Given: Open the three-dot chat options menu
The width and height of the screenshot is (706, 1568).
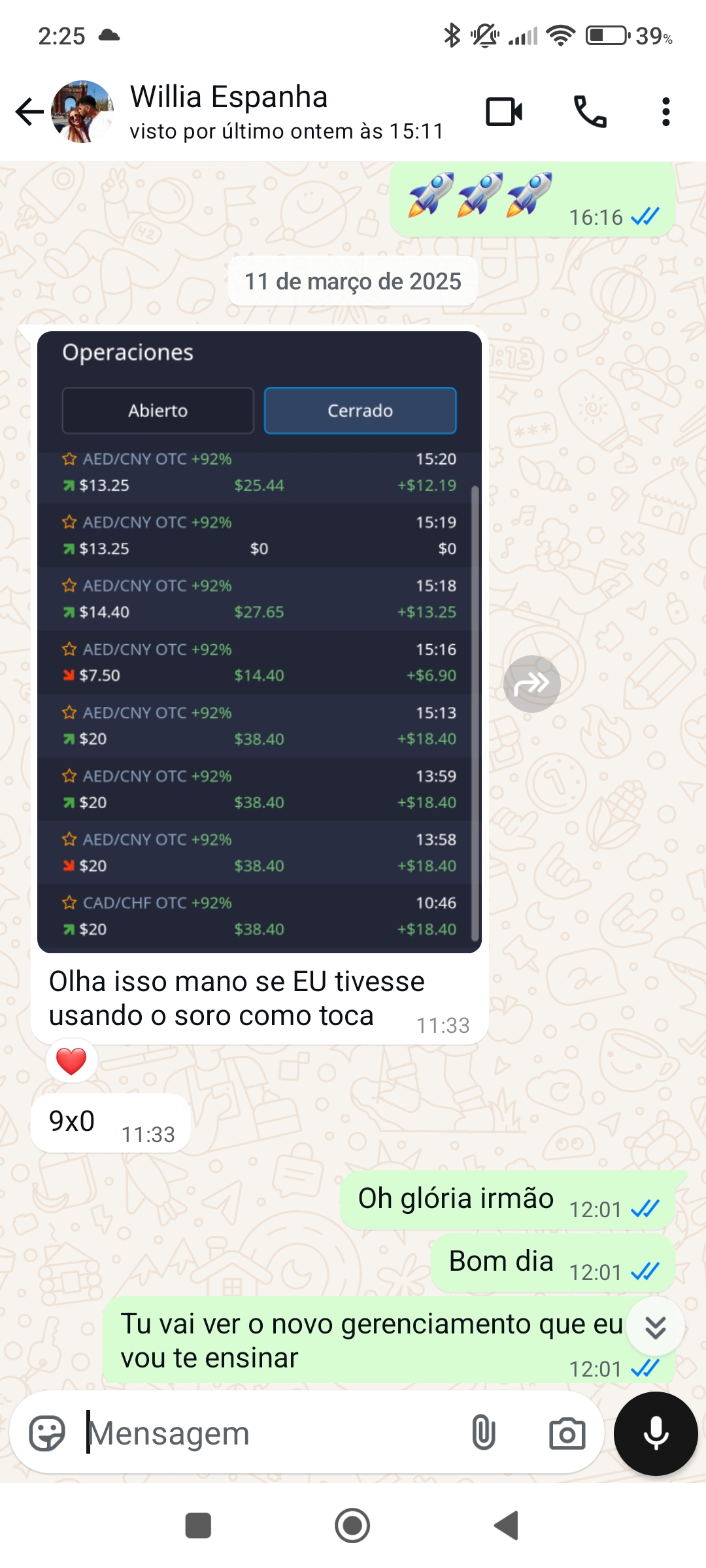Looking at the screenshot, I should [665, 111].
